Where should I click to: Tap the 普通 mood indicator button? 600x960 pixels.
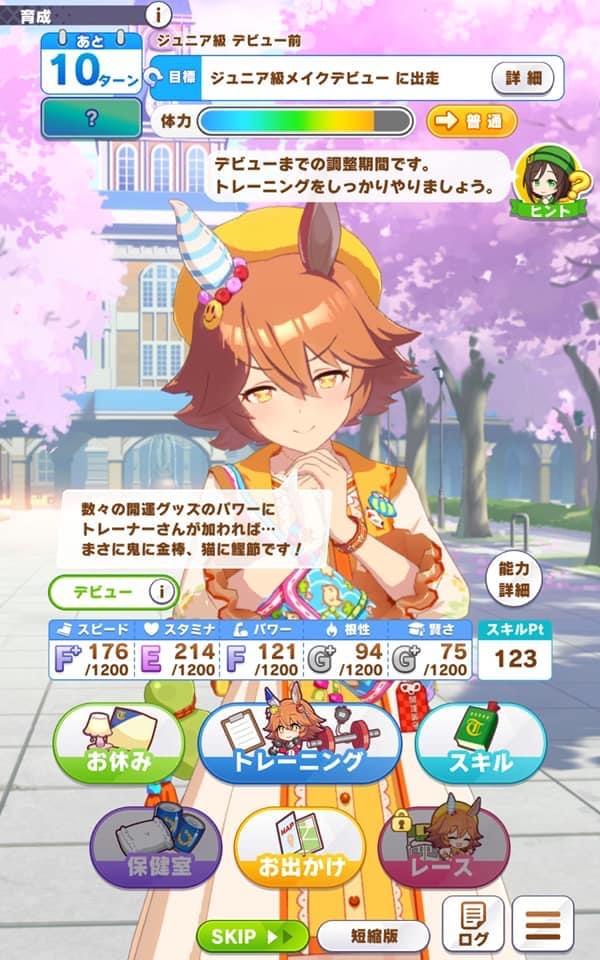pos(471,121)
